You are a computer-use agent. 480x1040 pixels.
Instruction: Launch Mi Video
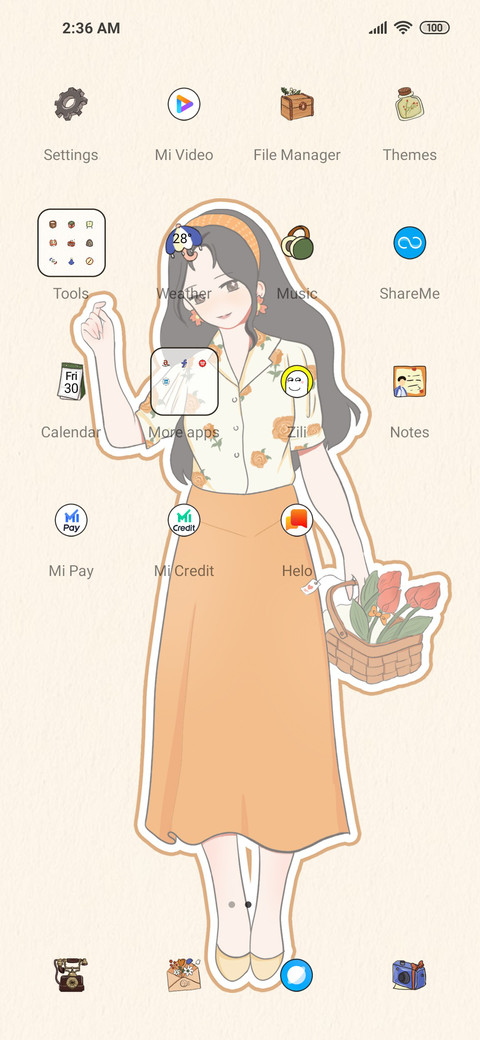[x=184, y=105]
